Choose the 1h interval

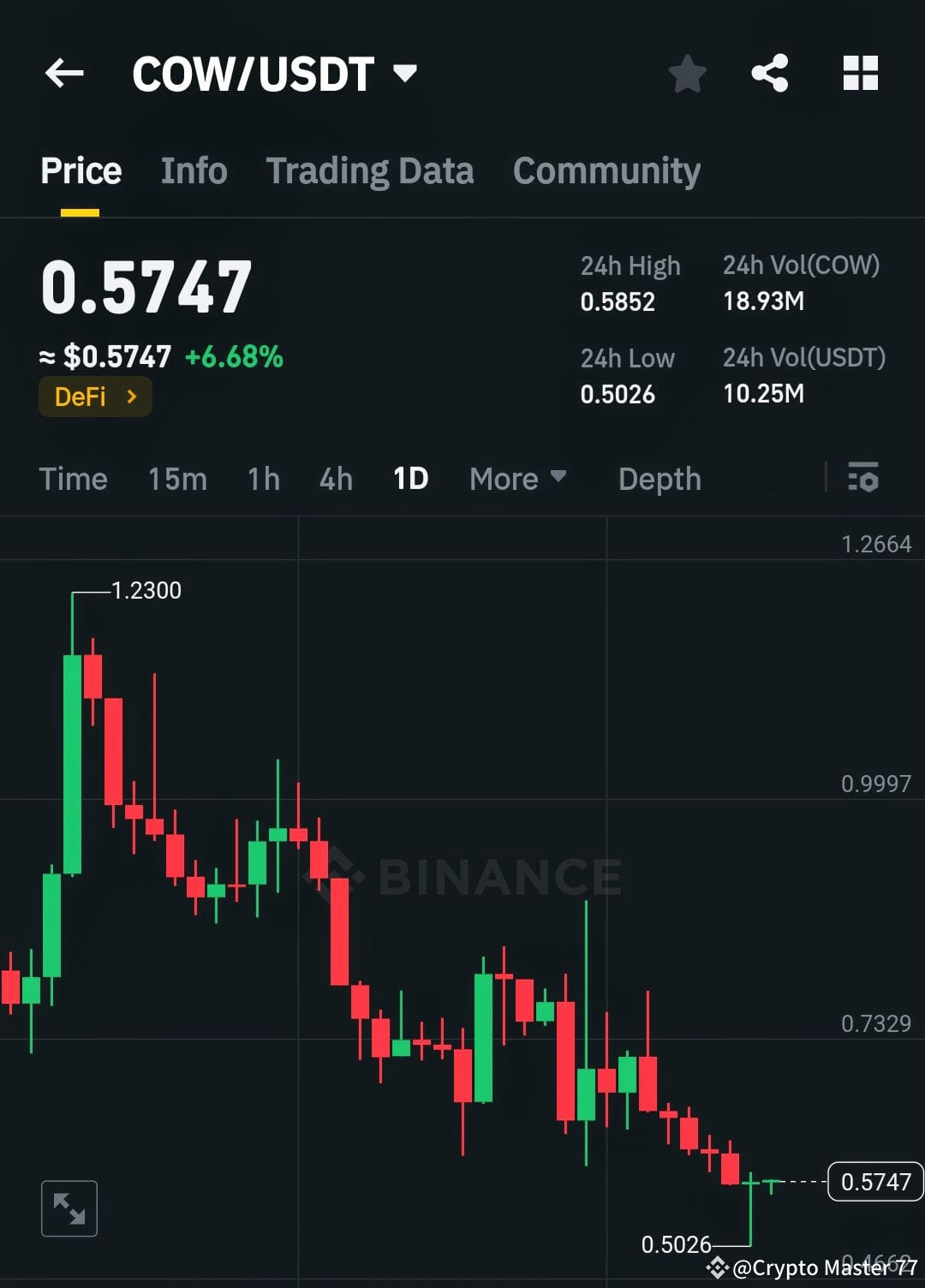click(262, 479)
